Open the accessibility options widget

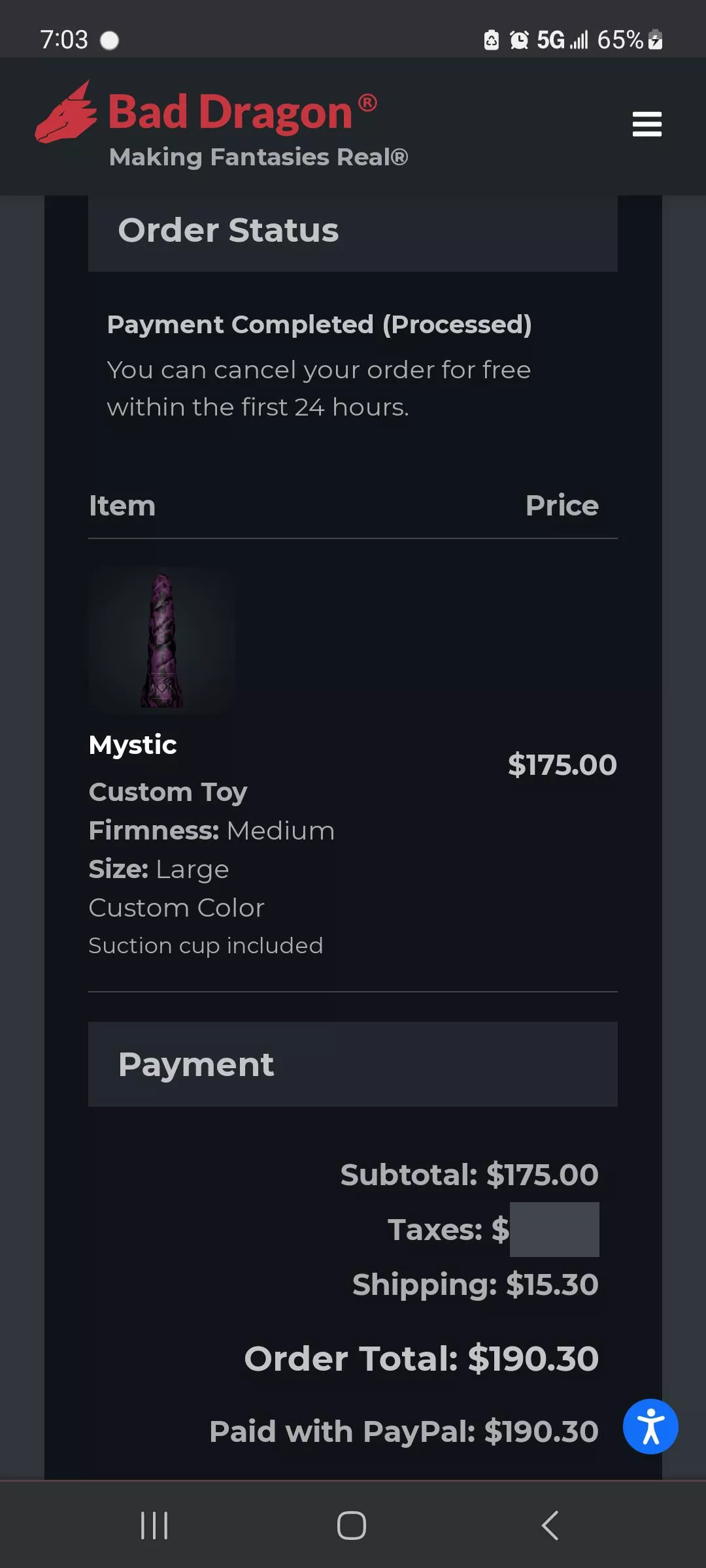[x=652, y=1427]
